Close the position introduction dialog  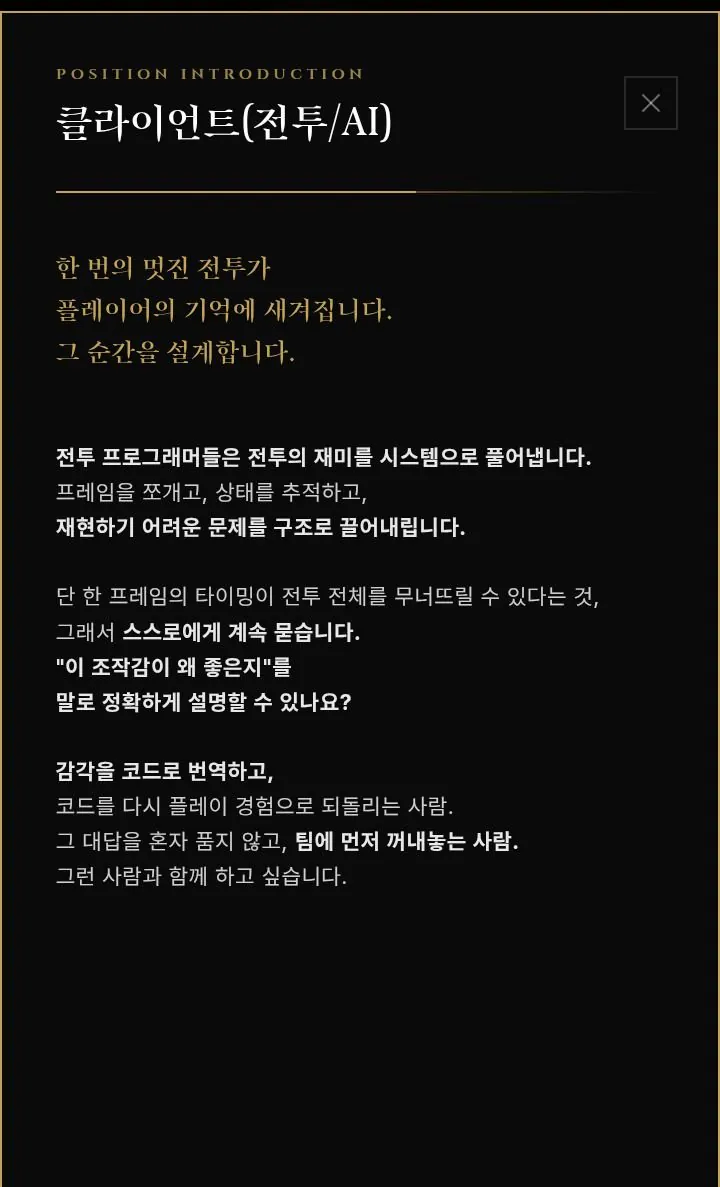pos(650,103)
